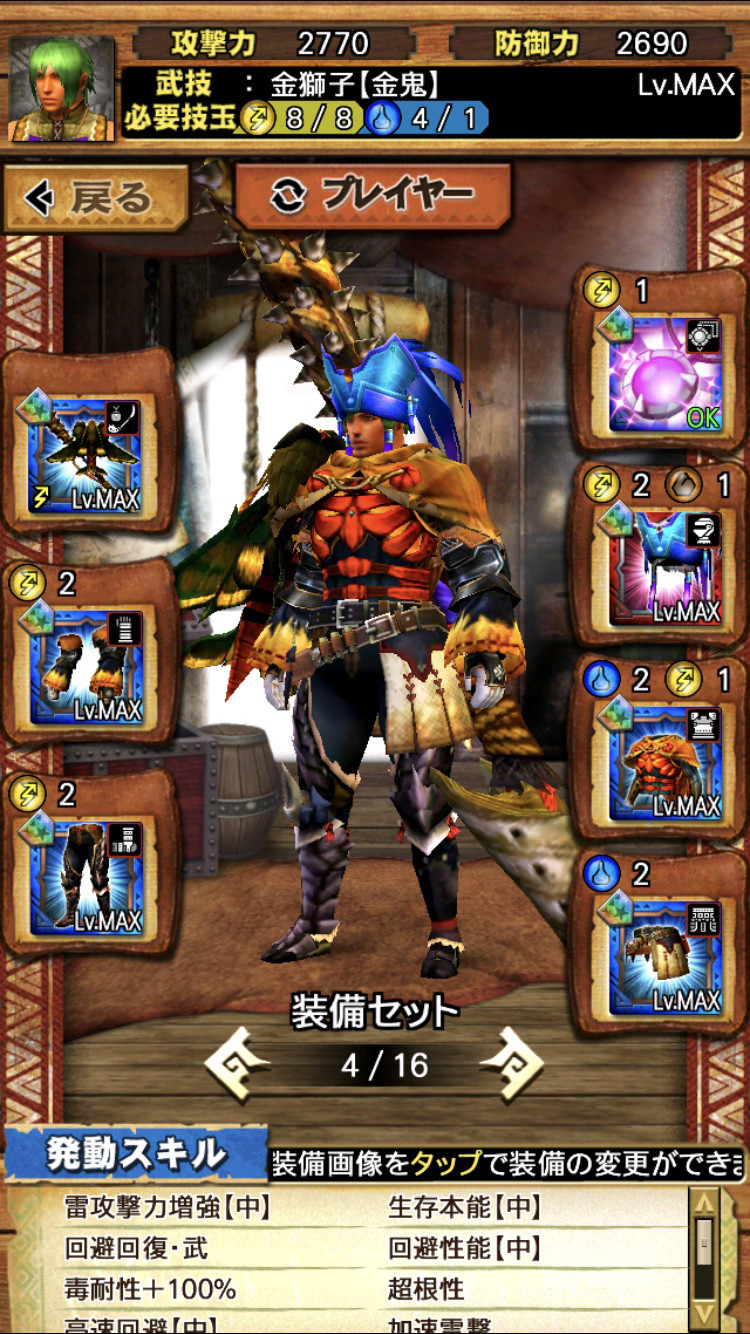Go back with the 戻る button

coord(95,197)
